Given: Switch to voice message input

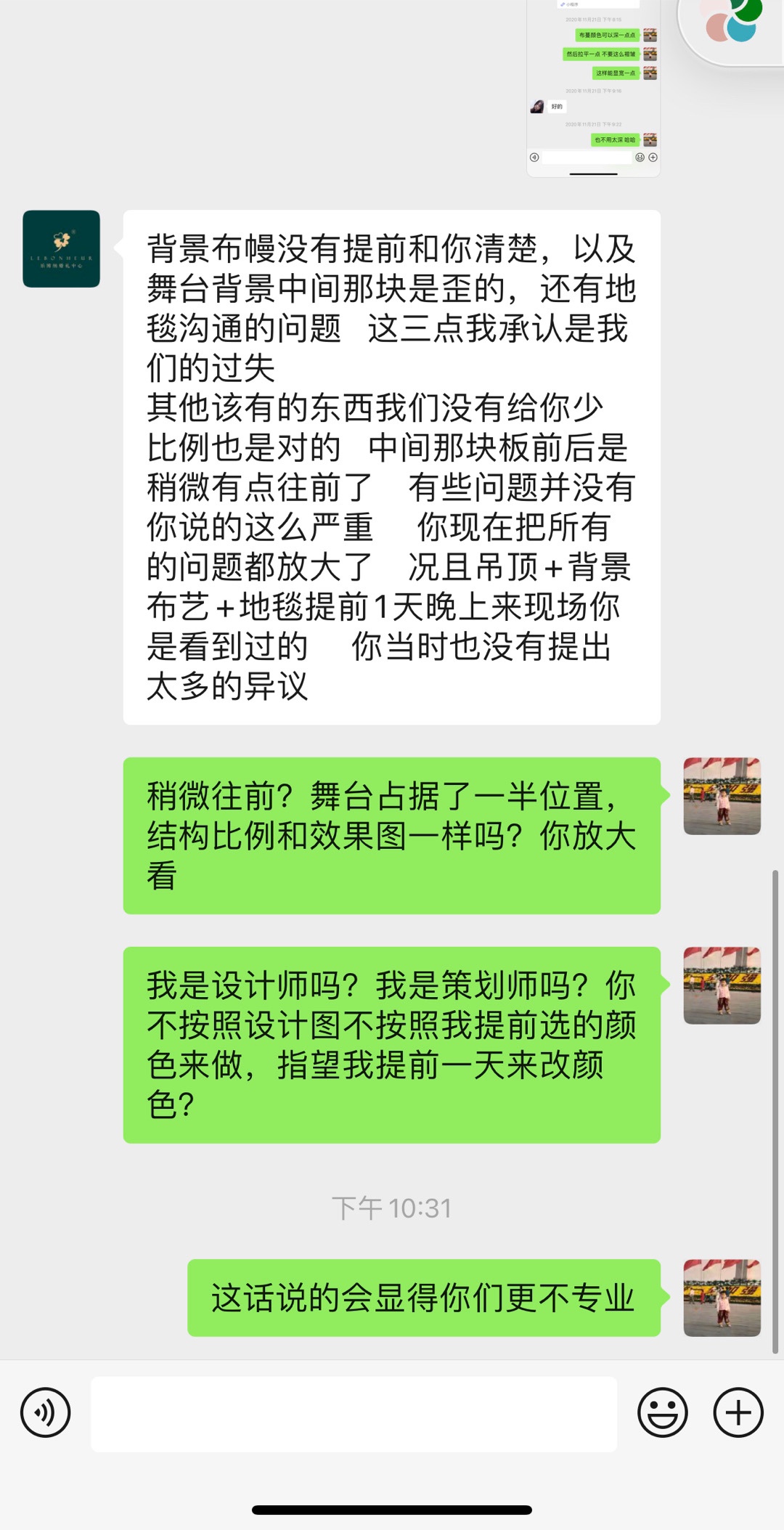Looking at the screenshot, I should pos(46,1413).
